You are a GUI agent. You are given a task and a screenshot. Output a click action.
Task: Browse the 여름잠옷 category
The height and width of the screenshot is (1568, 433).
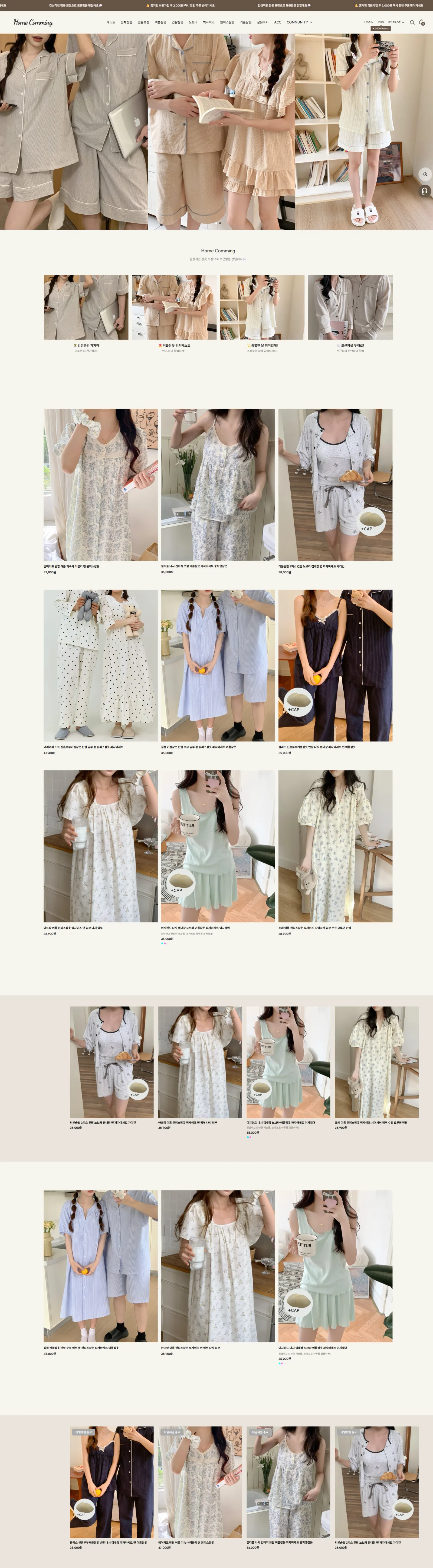(x=160, y=22)
